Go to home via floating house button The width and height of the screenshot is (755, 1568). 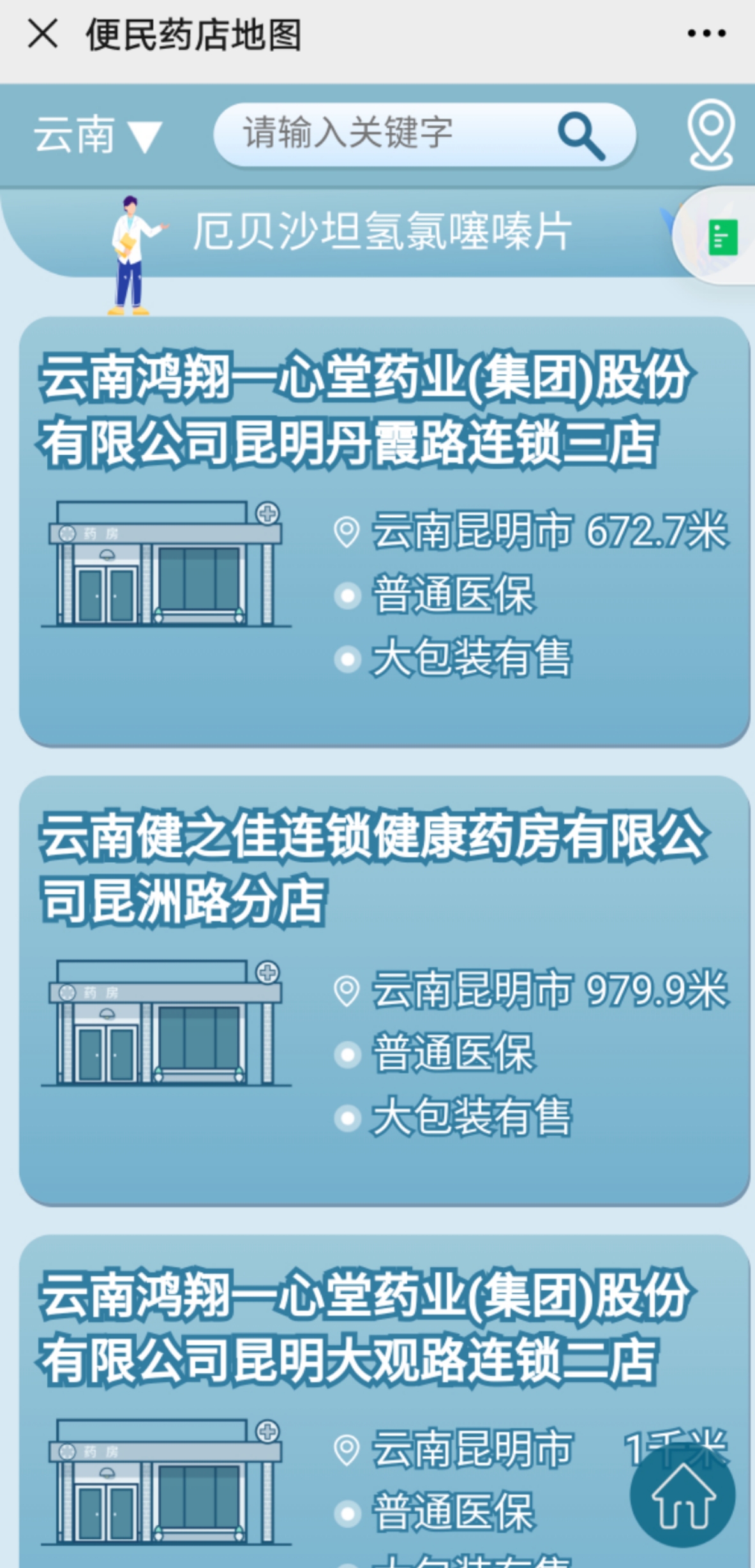pyautogui.click(x=682, y=1495)
